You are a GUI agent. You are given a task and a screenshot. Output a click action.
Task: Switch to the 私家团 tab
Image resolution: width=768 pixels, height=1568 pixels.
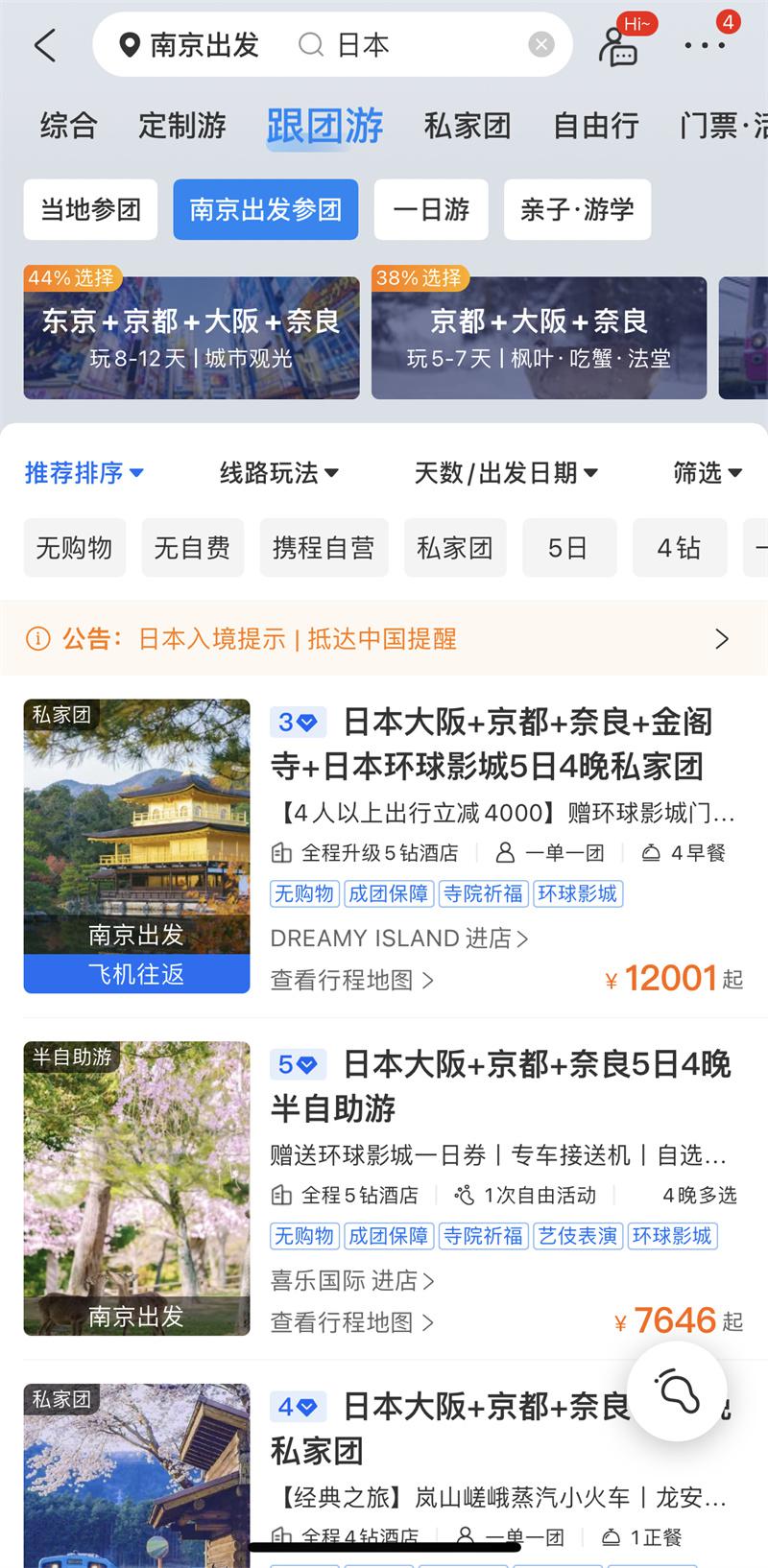pos(467,126)
